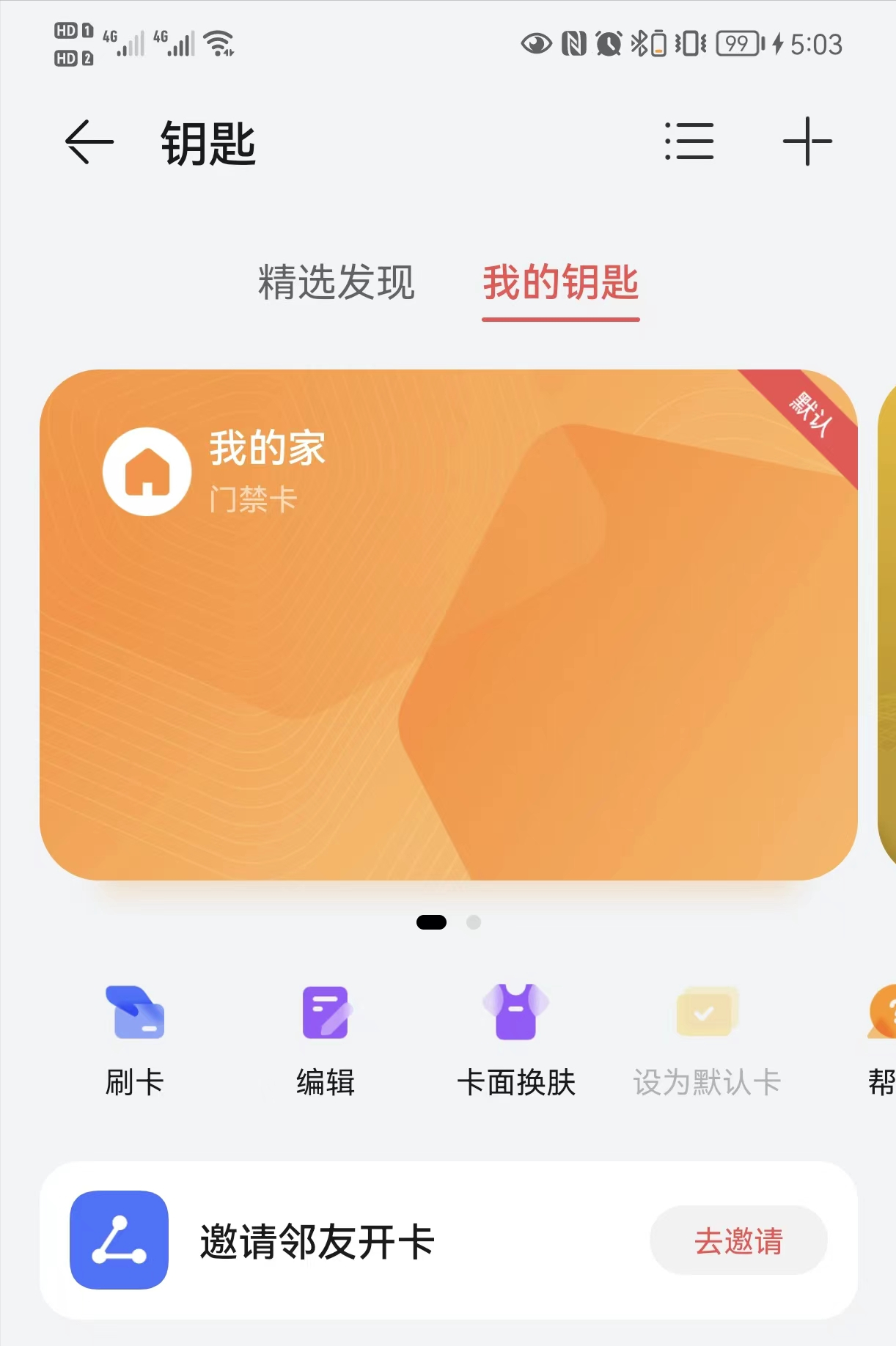
Task: Add a new key with the plus icon
Action: 807,141
